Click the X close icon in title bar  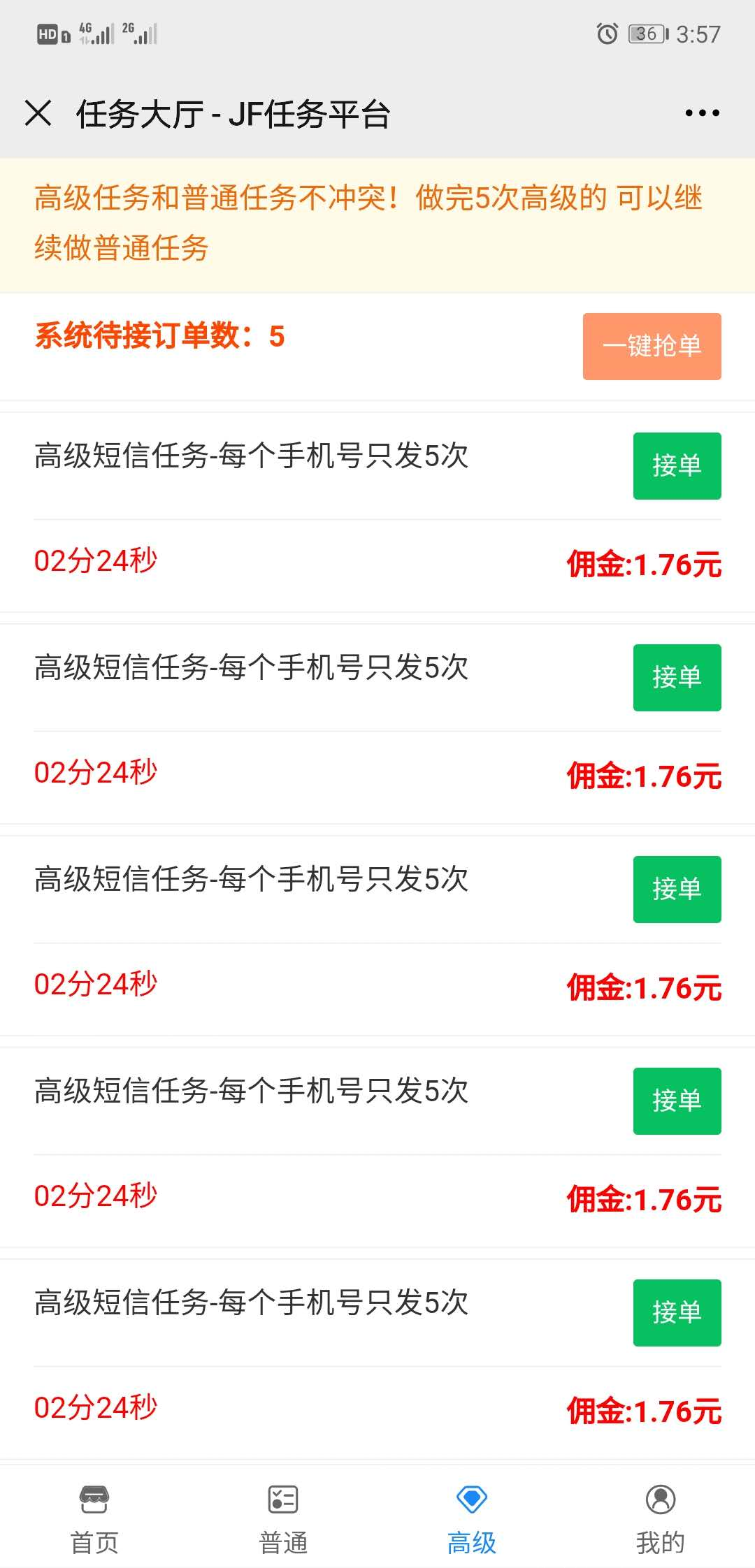(x=40, y=112)
